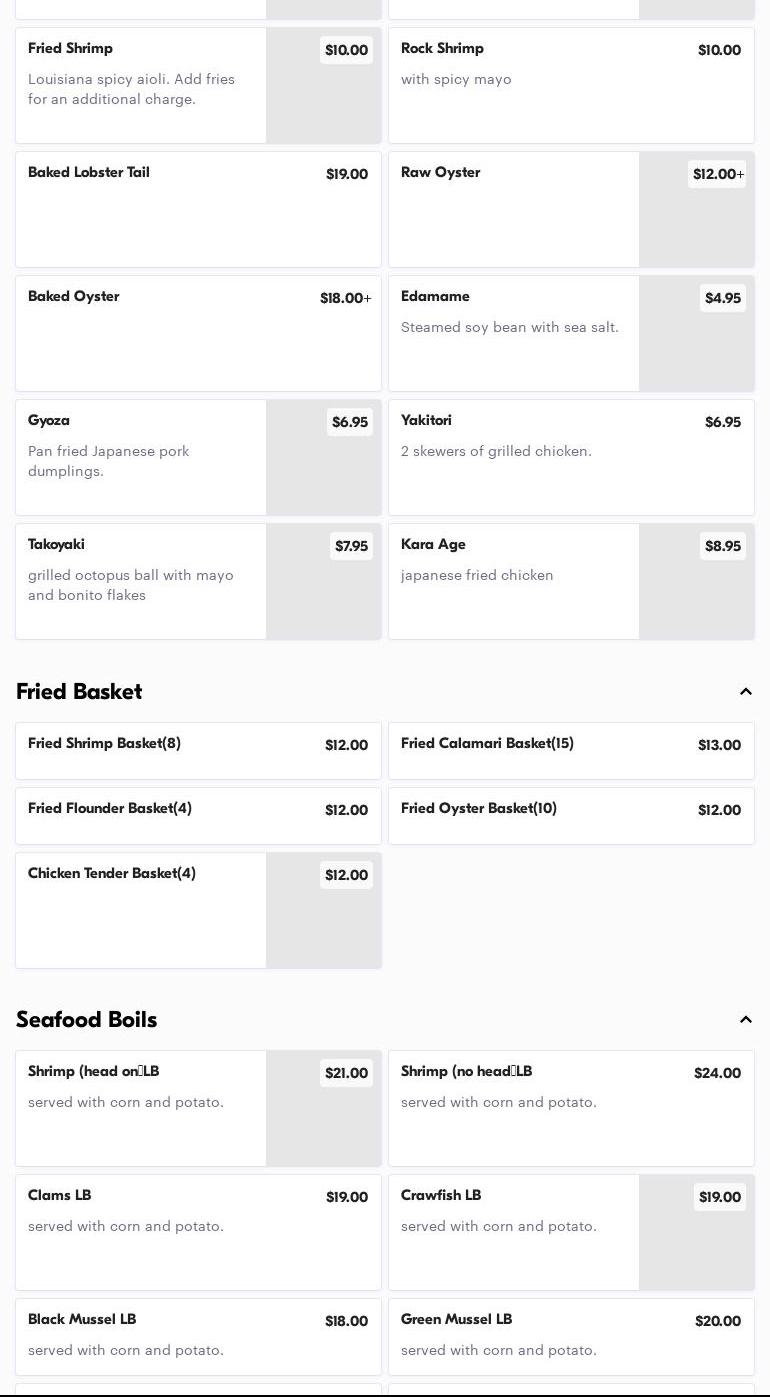Open Baked Lobster Tail details
The height and width of the screenshot is (1397, 770).
tap(198, 209)
